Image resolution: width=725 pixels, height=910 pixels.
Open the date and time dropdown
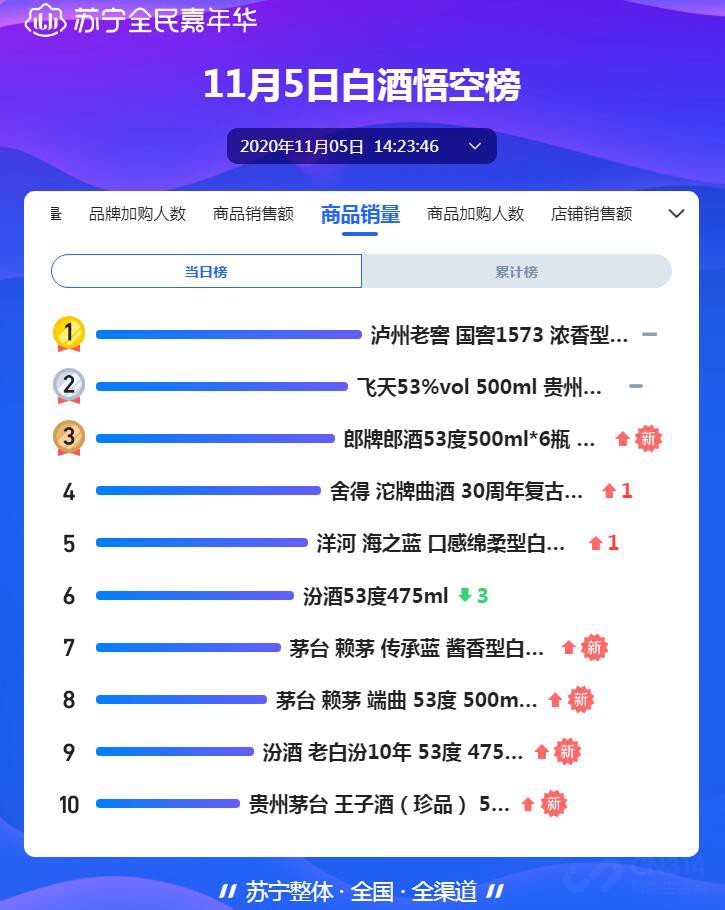[x=361, y=146]
